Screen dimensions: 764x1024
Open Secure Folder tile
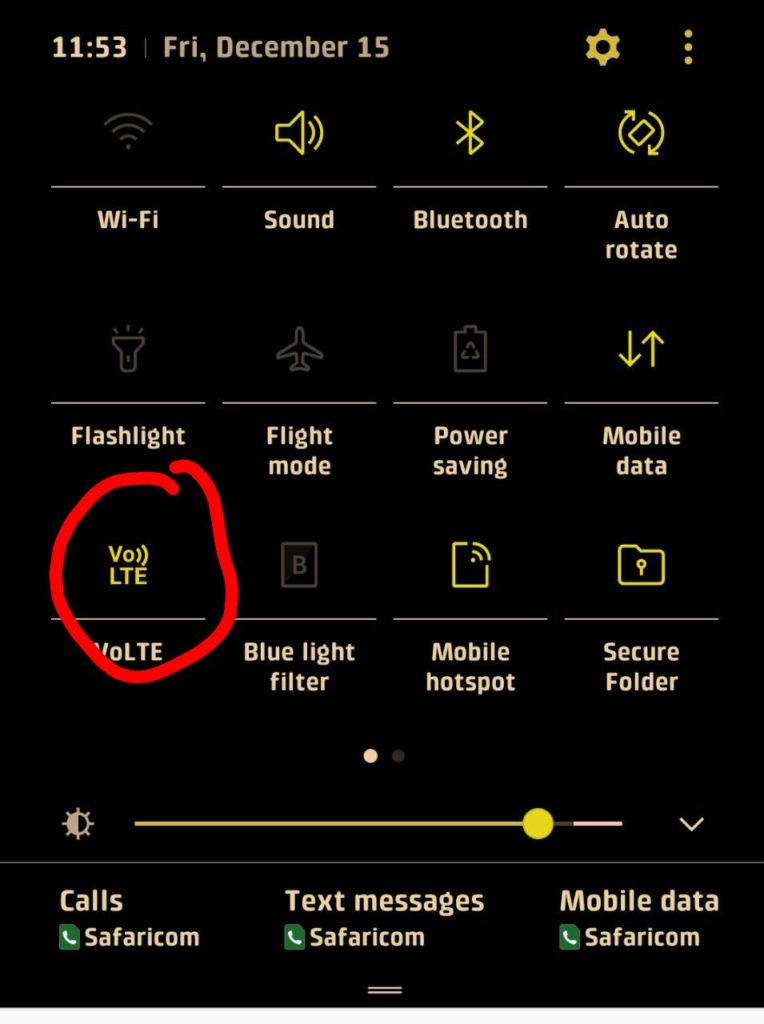641,565
